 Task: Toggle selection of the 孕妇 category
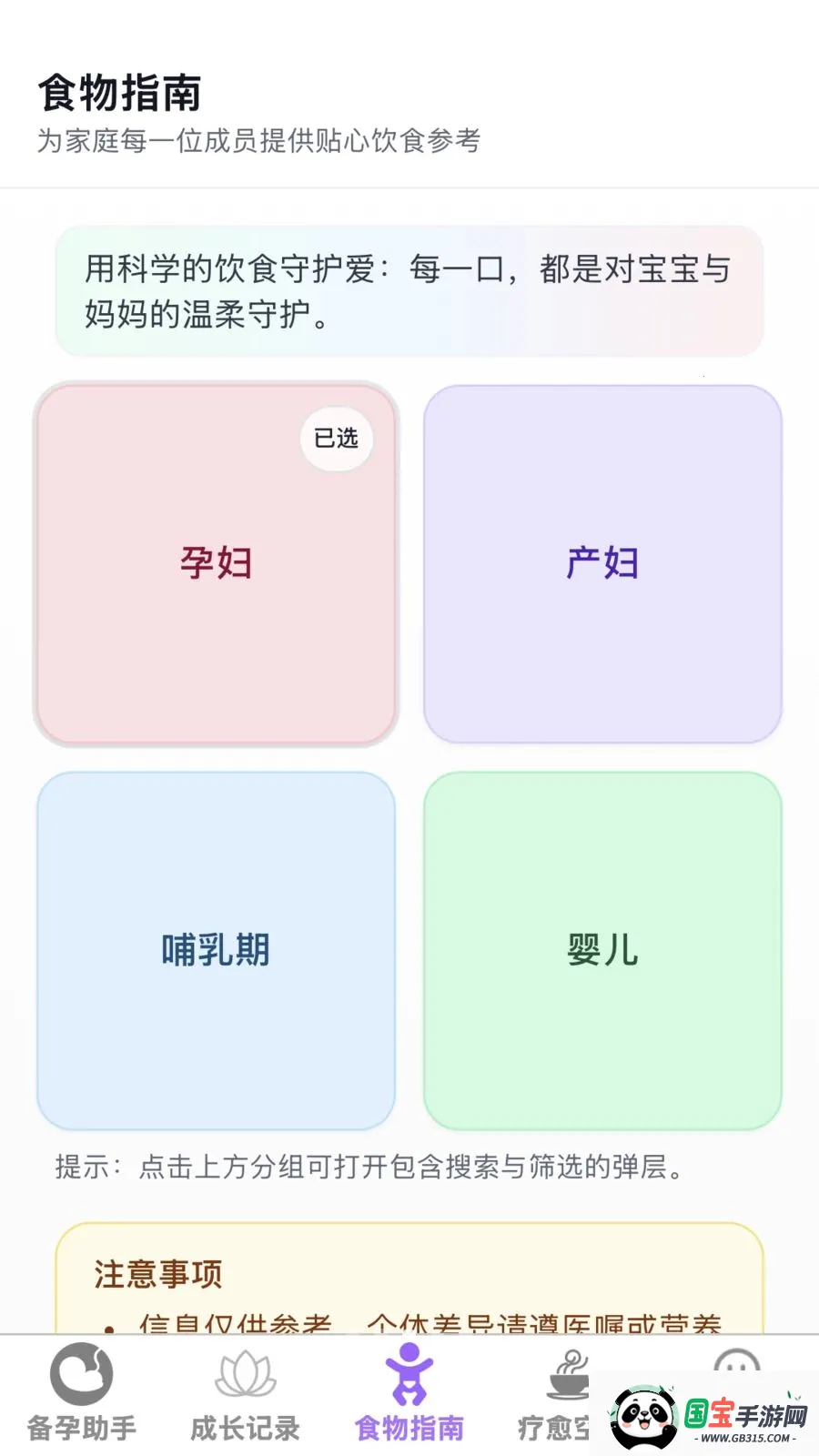click(216, 564)
